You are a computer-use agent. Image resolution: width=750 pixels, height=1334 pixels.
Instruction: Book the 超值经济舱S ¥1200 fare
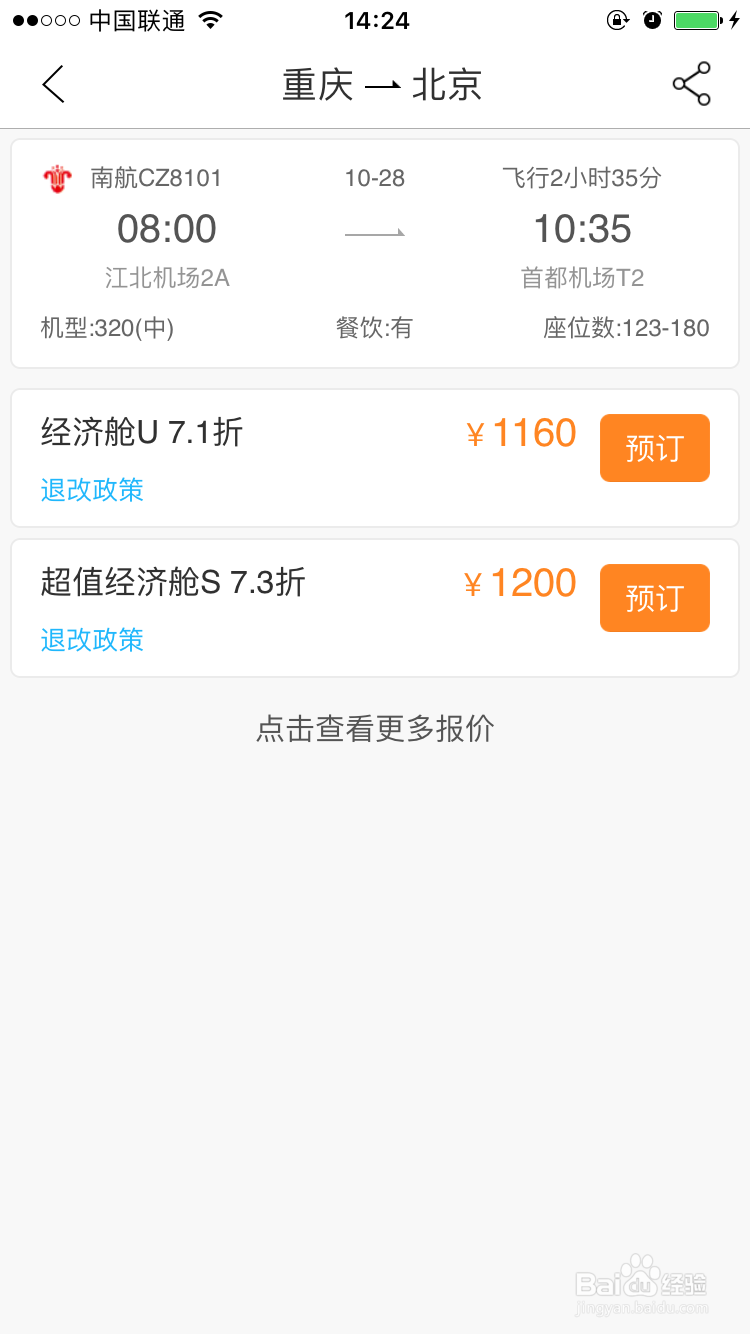pyautogui.click(x=654, y=598)
